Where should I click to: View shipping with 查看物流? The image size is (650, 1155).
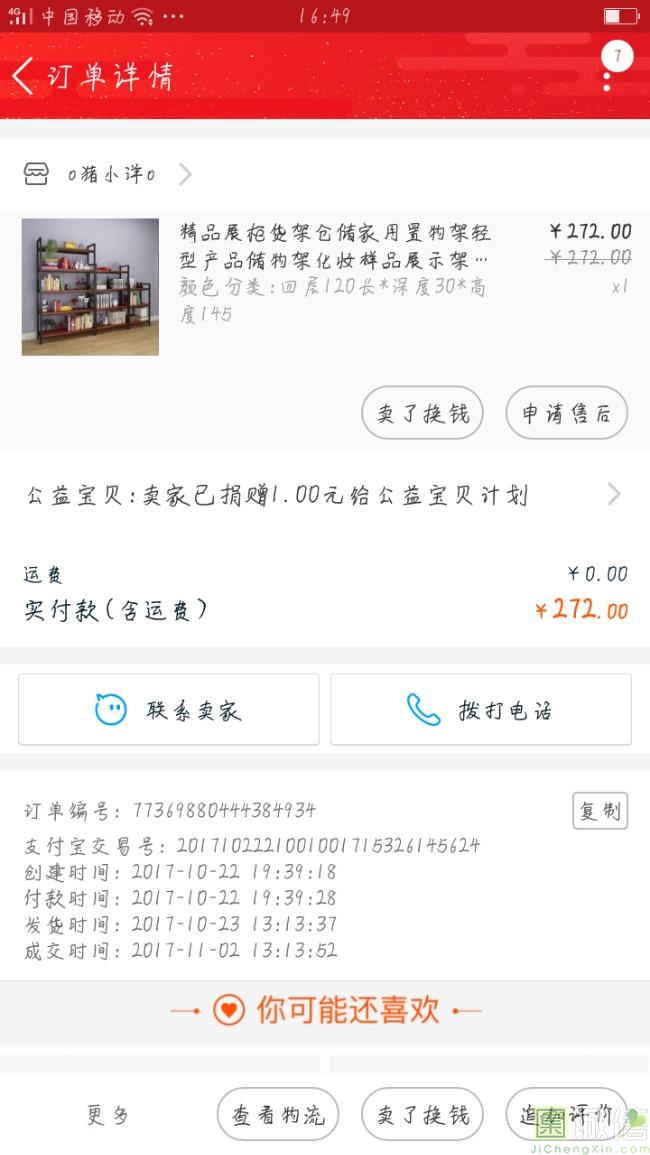pos(278,1115)
